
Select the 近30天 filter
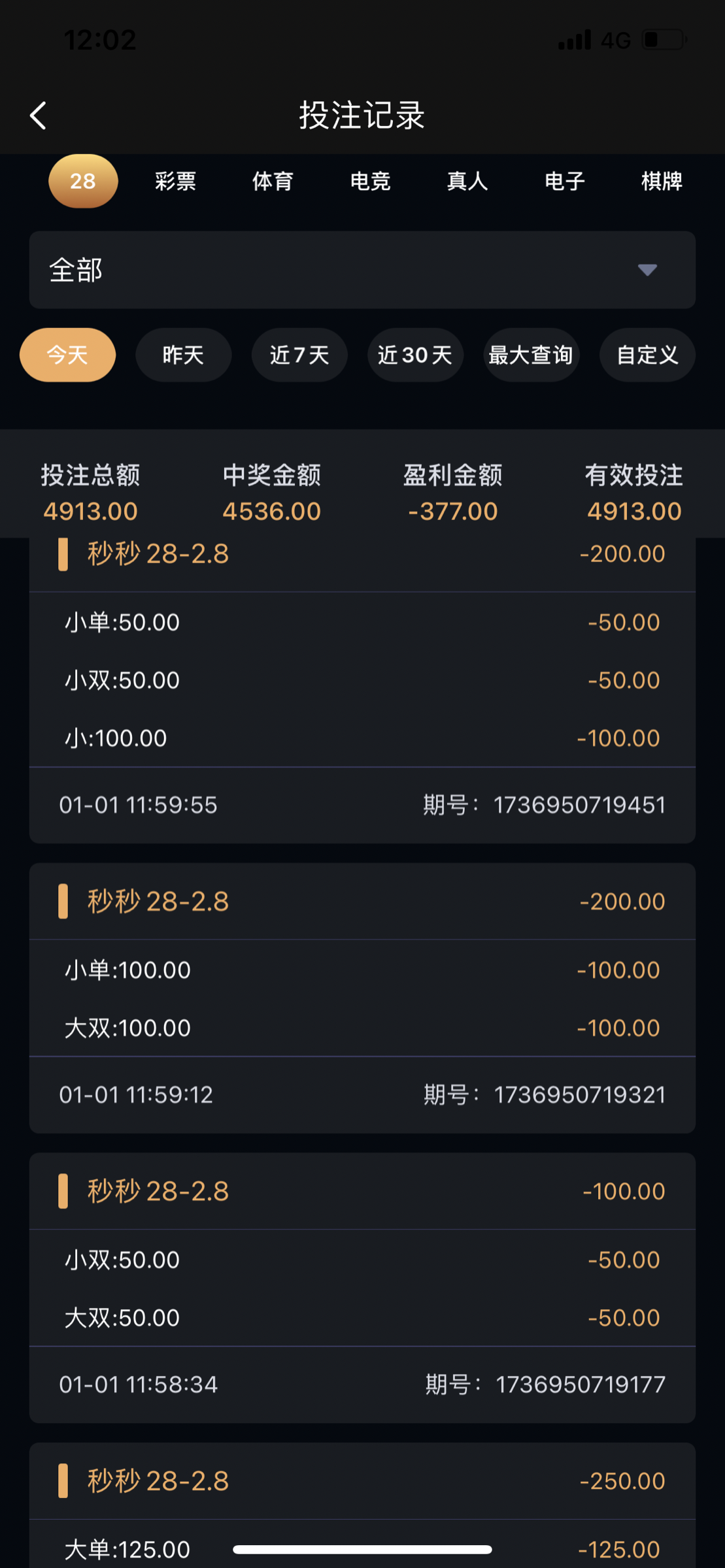pyautogui.click(x=414, y=355)
